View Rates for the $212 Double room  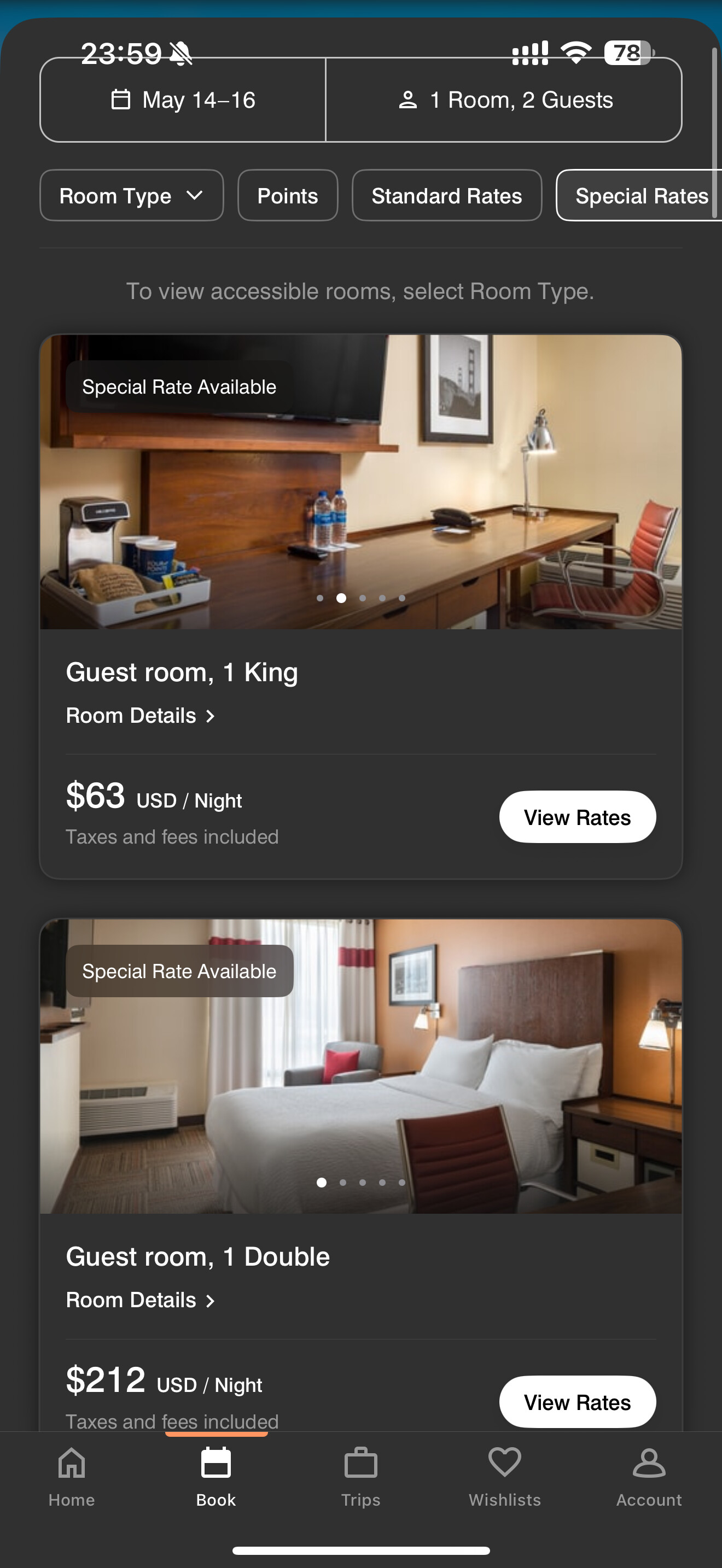coord(577,1401)
